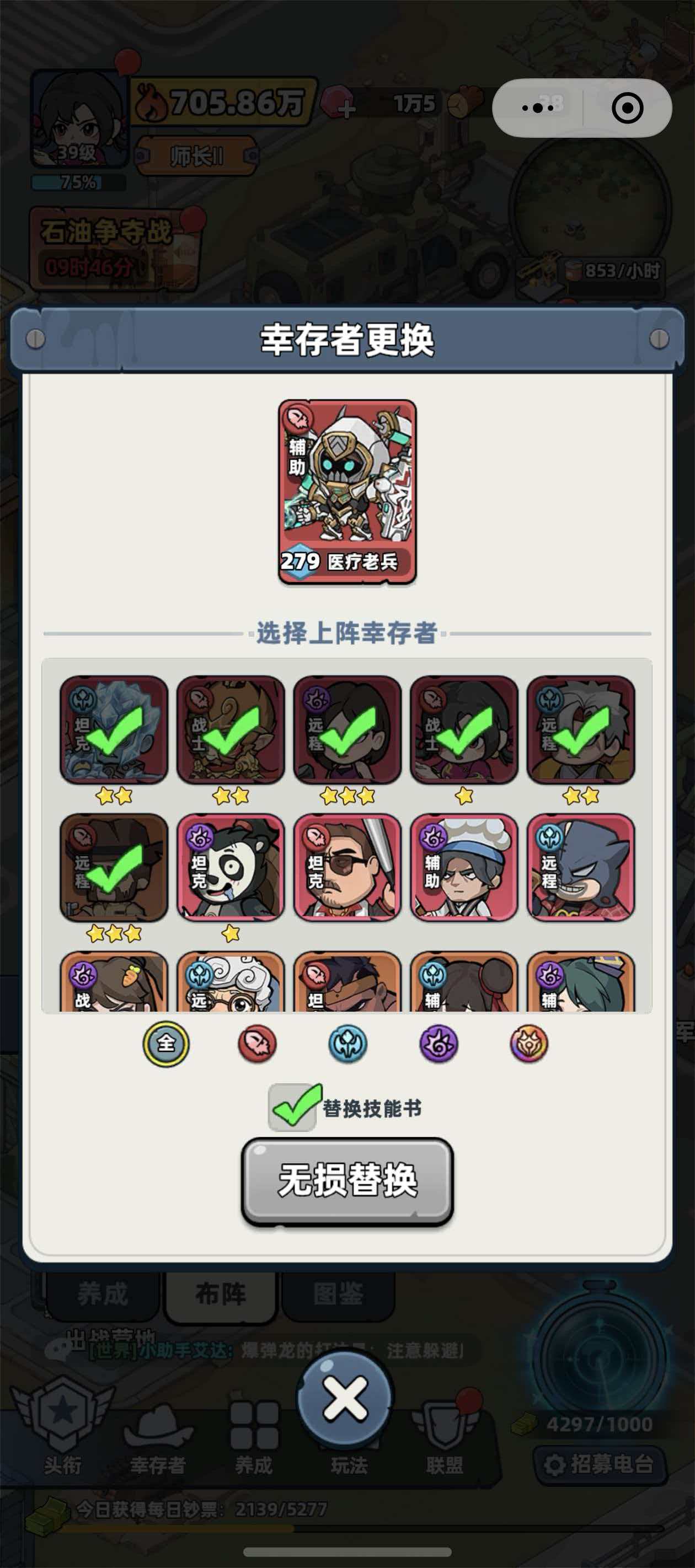The width and height of the screenshot is (695, 1568).
Task: Tap the 无损替换 button
Action: point(347,1180)
